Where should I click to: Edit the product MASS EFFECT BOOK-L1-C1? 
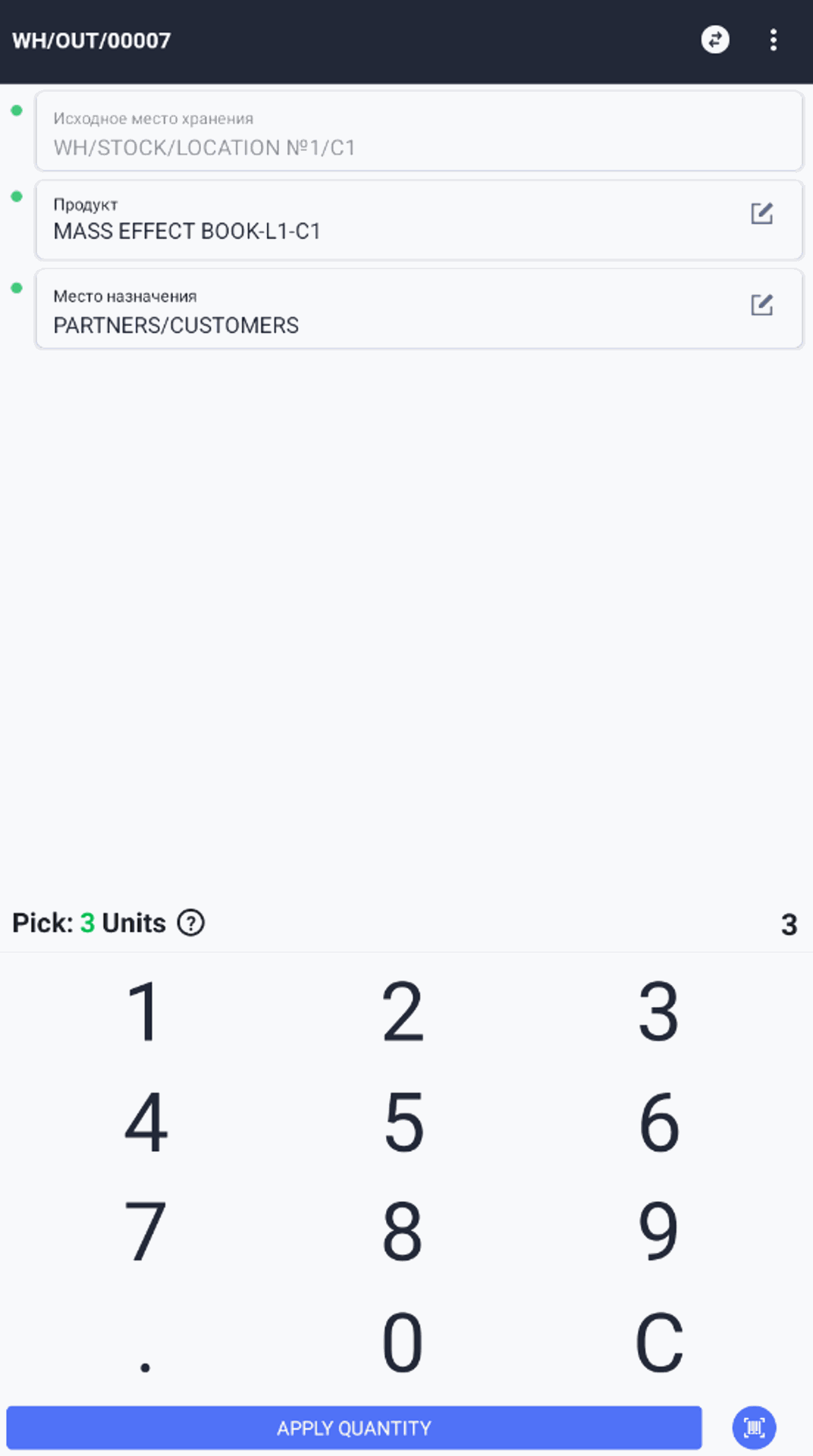(x=761, y=214)
